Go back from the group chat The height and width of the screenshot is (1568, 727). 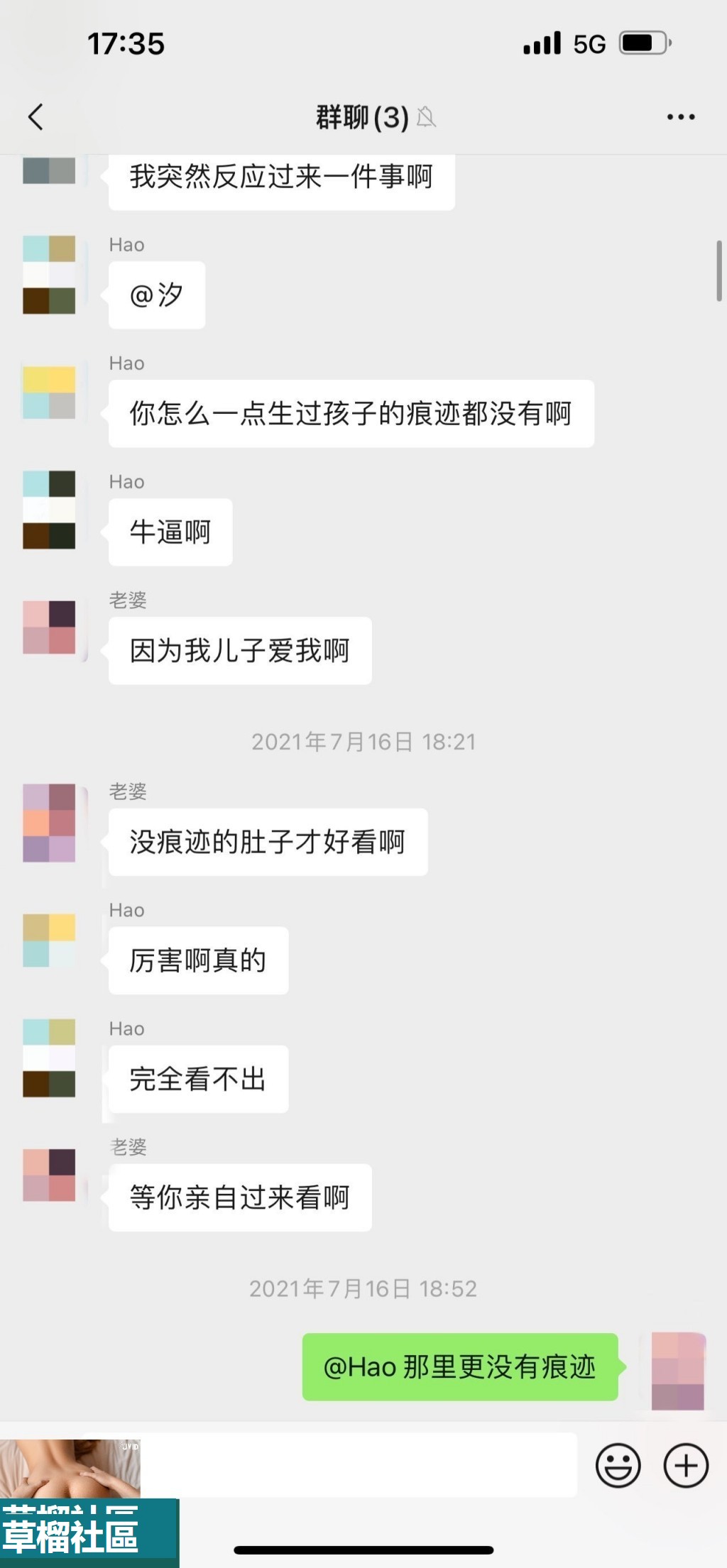tap(35, 117)
